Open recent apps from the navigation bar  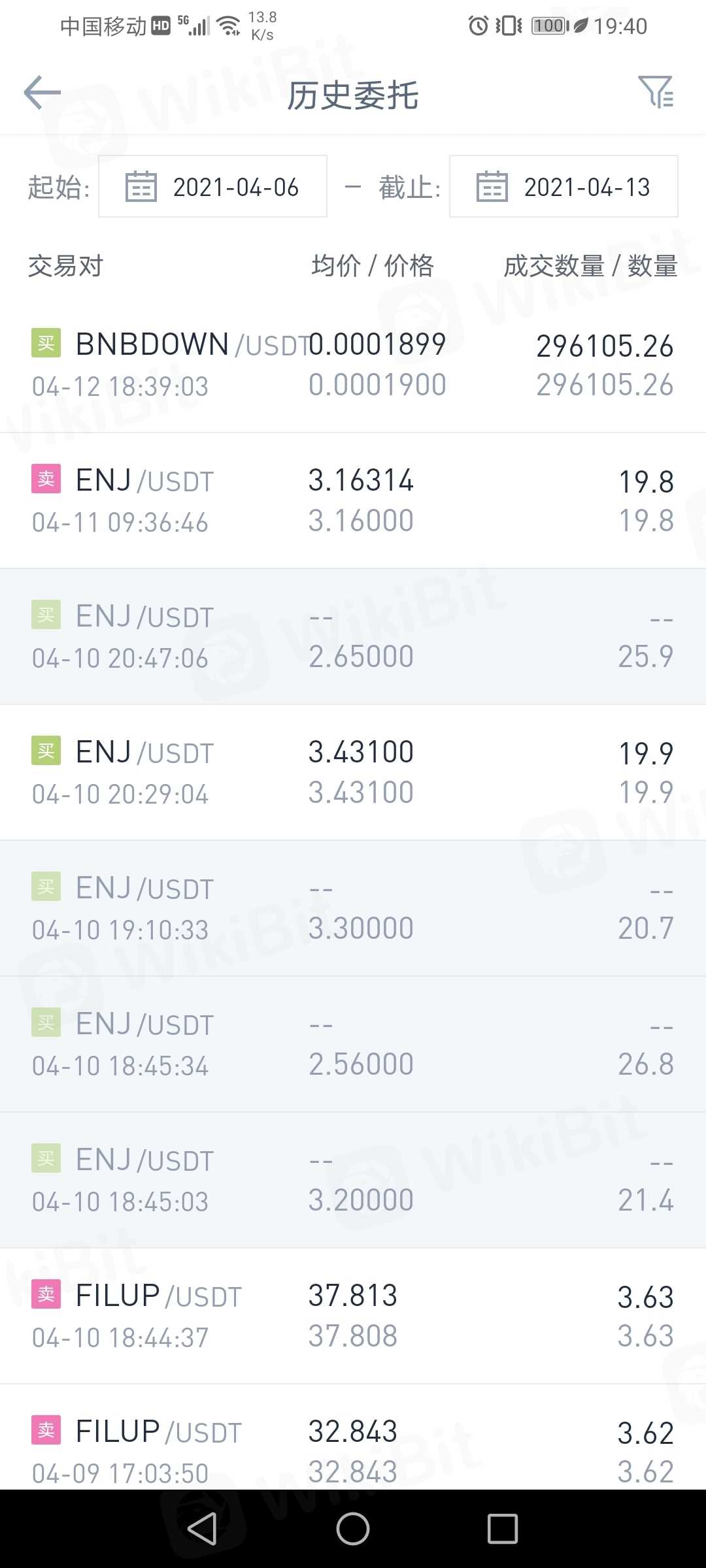pyautogui.click(x=503, y=1529)
